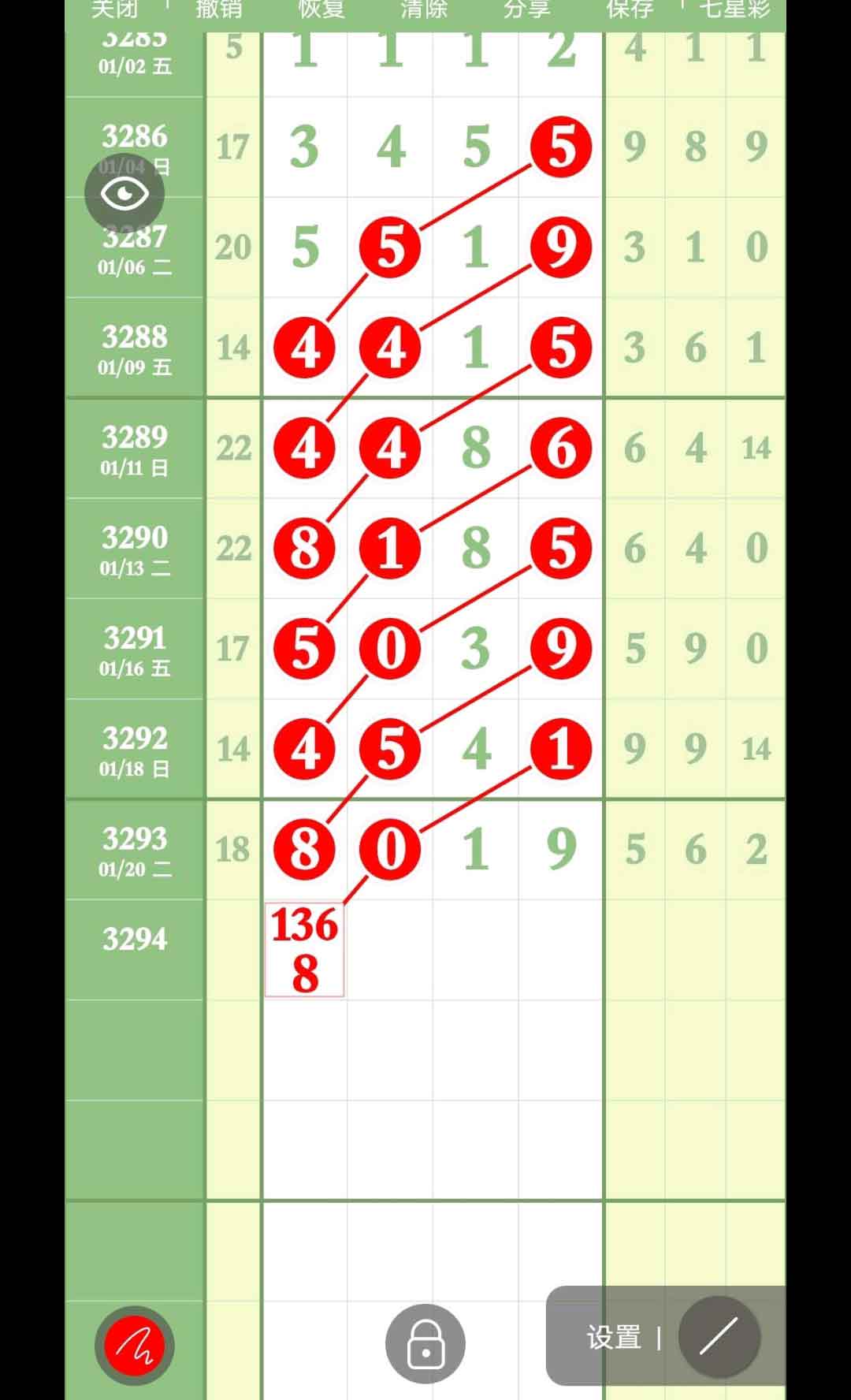Edit the 1368 prediction cell for 3294

coord(305,949)
